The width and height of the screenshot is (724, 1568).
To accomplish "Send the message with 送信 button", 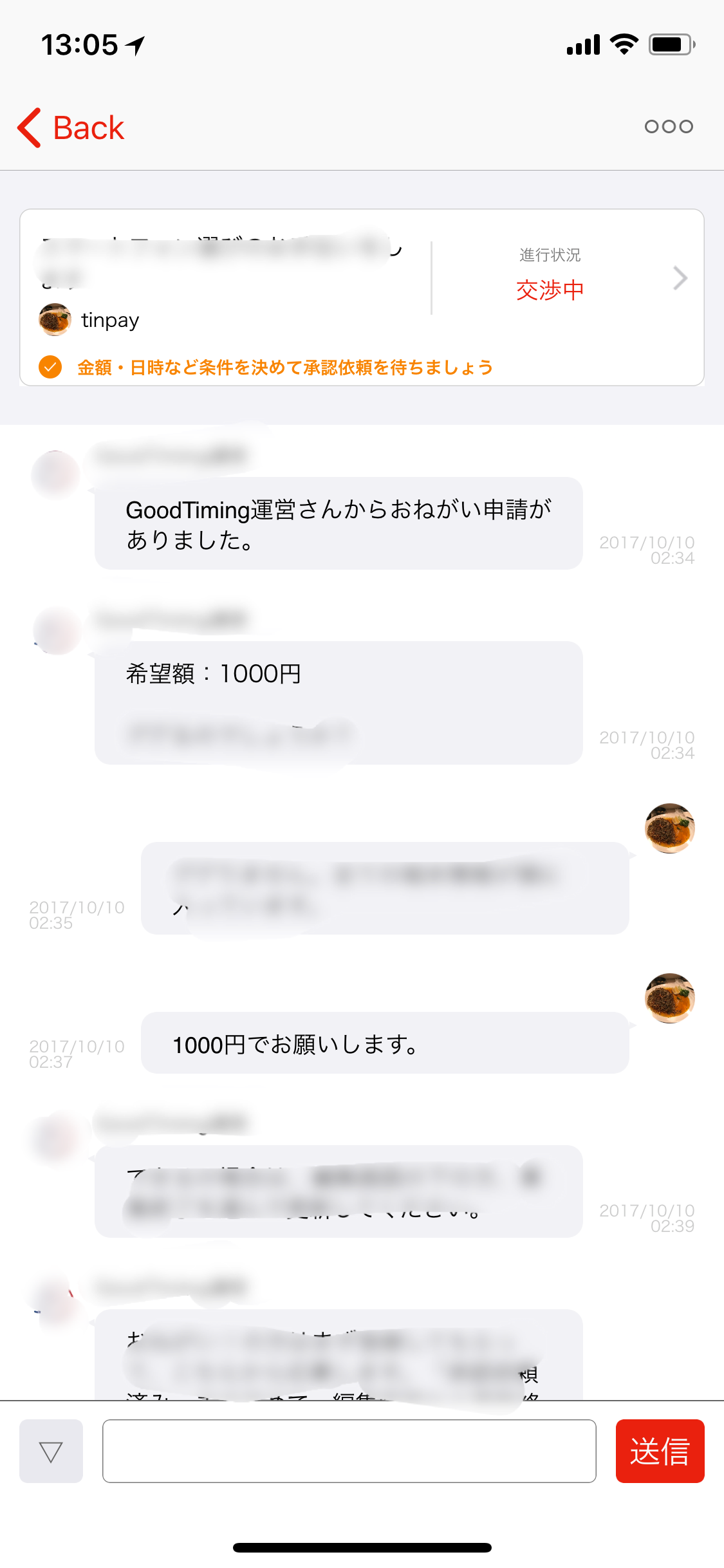I will coord(660,1451).
